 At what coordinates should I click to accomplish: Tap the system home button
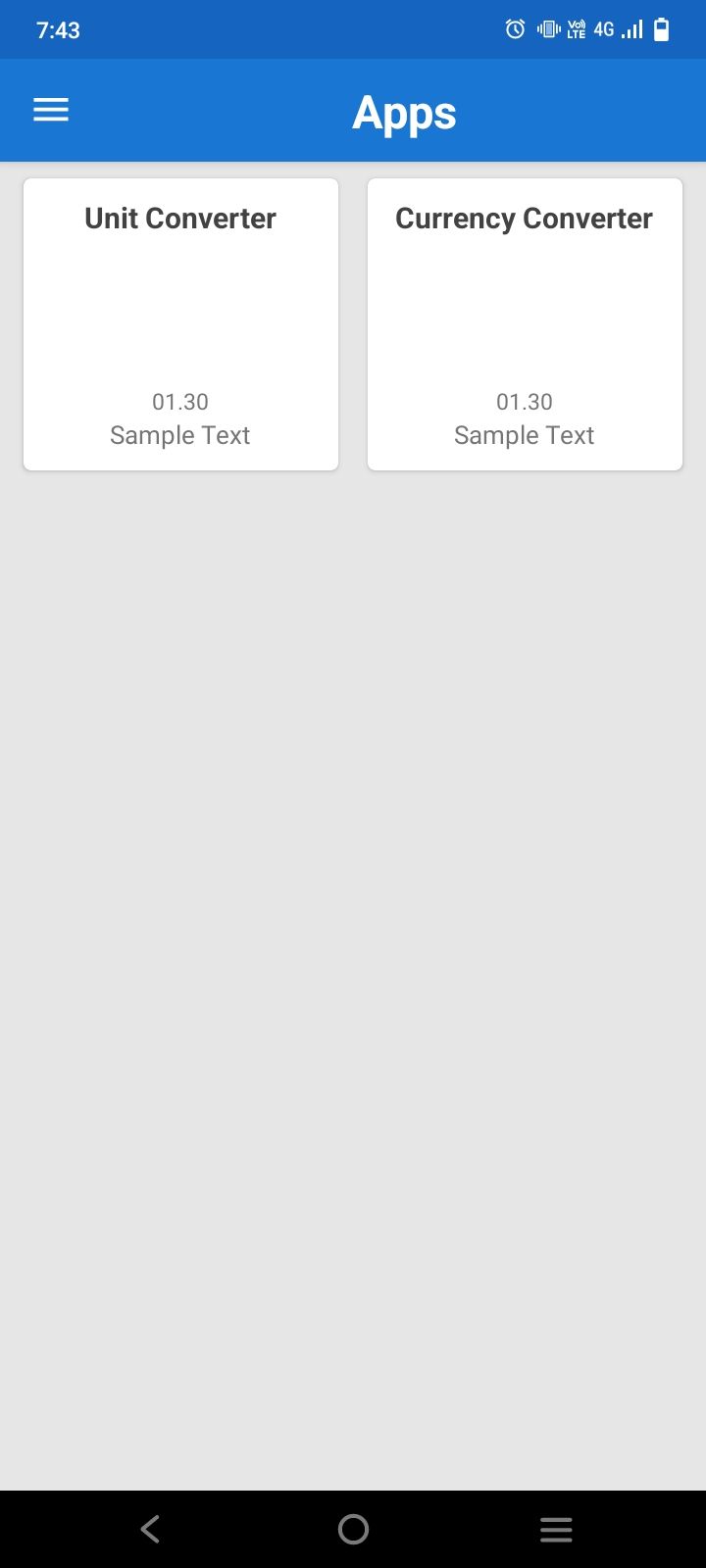click(353, 1529)
